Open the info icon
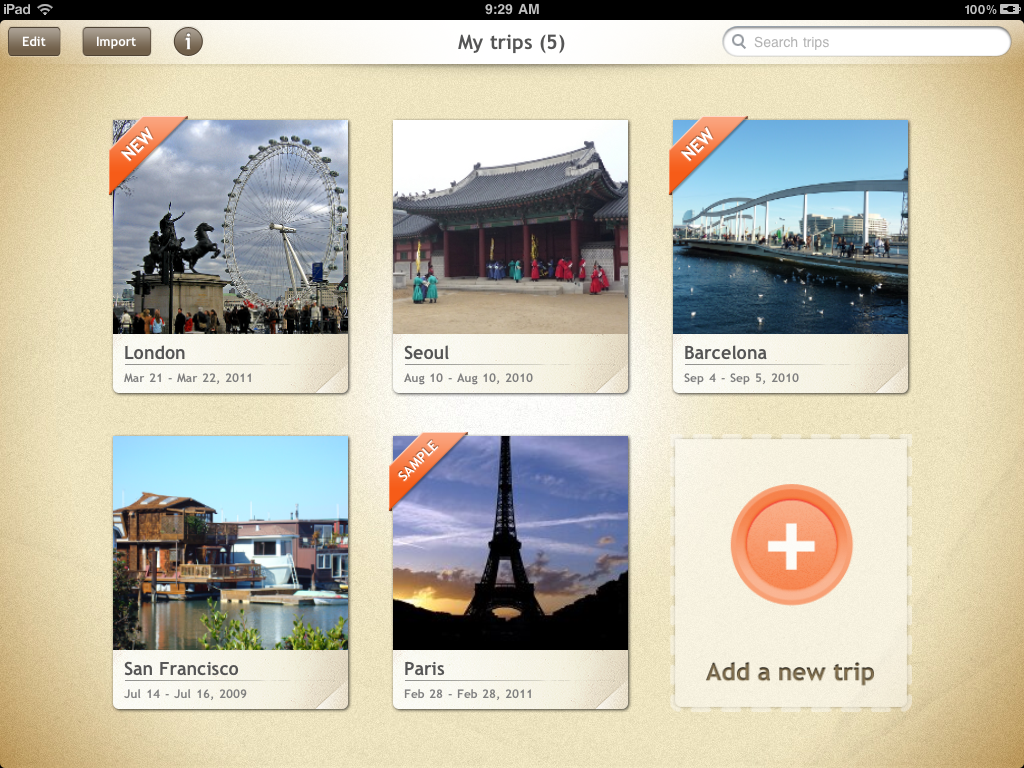Screen dimensions: 1024x768 (188, 42)
